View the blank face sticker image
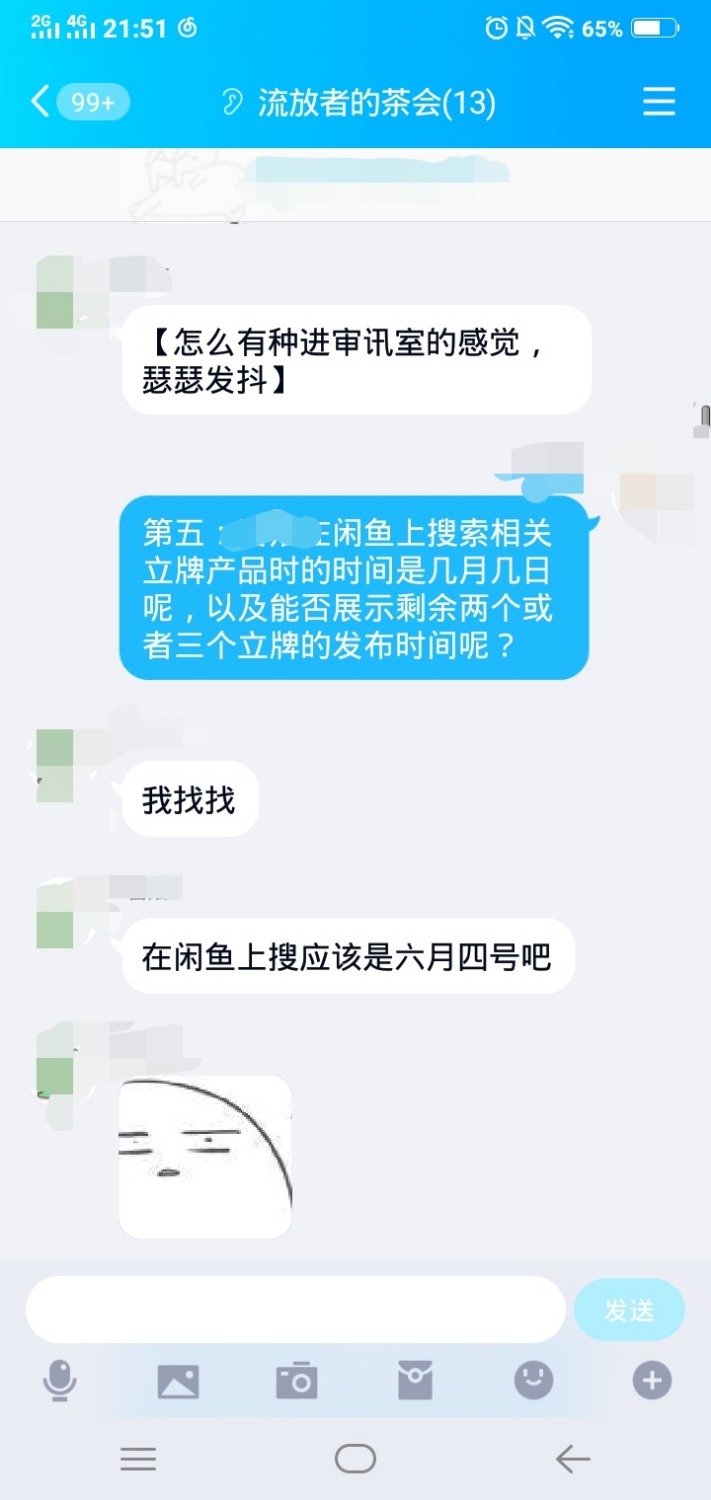The width and height of the screenshot is (711, 1500). click(205, 1157)
